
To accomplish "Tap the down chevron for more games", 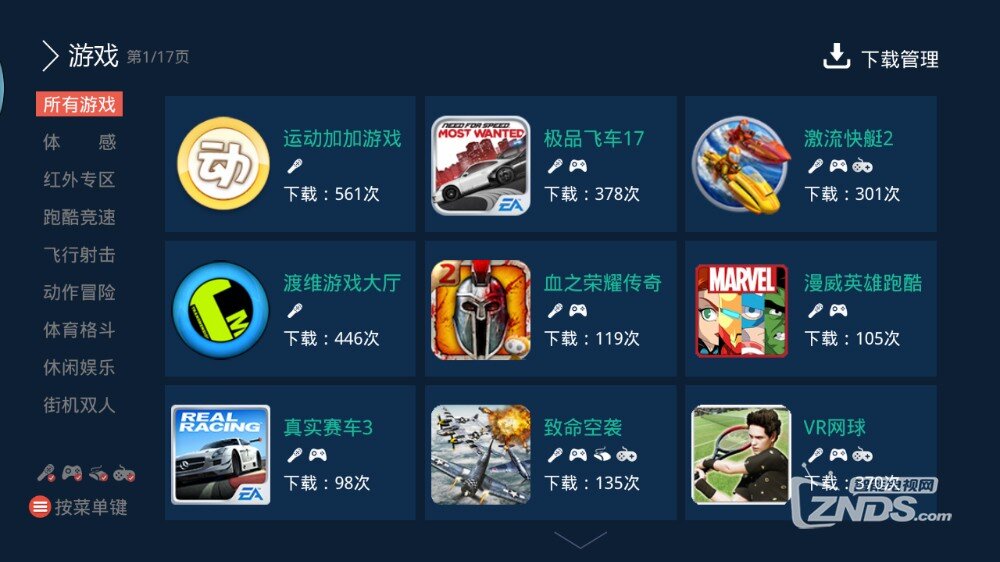I will (x=580, y=540).
